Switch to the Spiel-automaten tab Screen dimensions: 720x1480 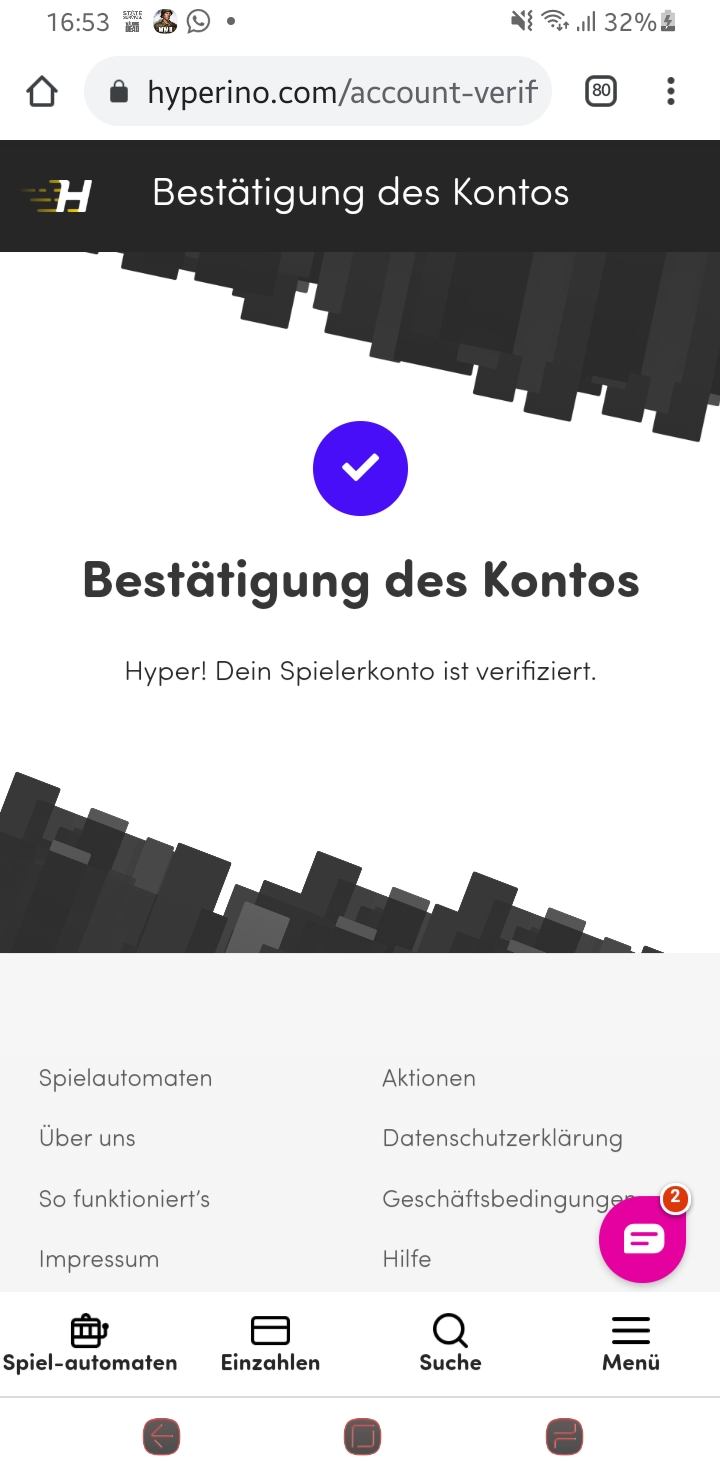click(90, 1343)
